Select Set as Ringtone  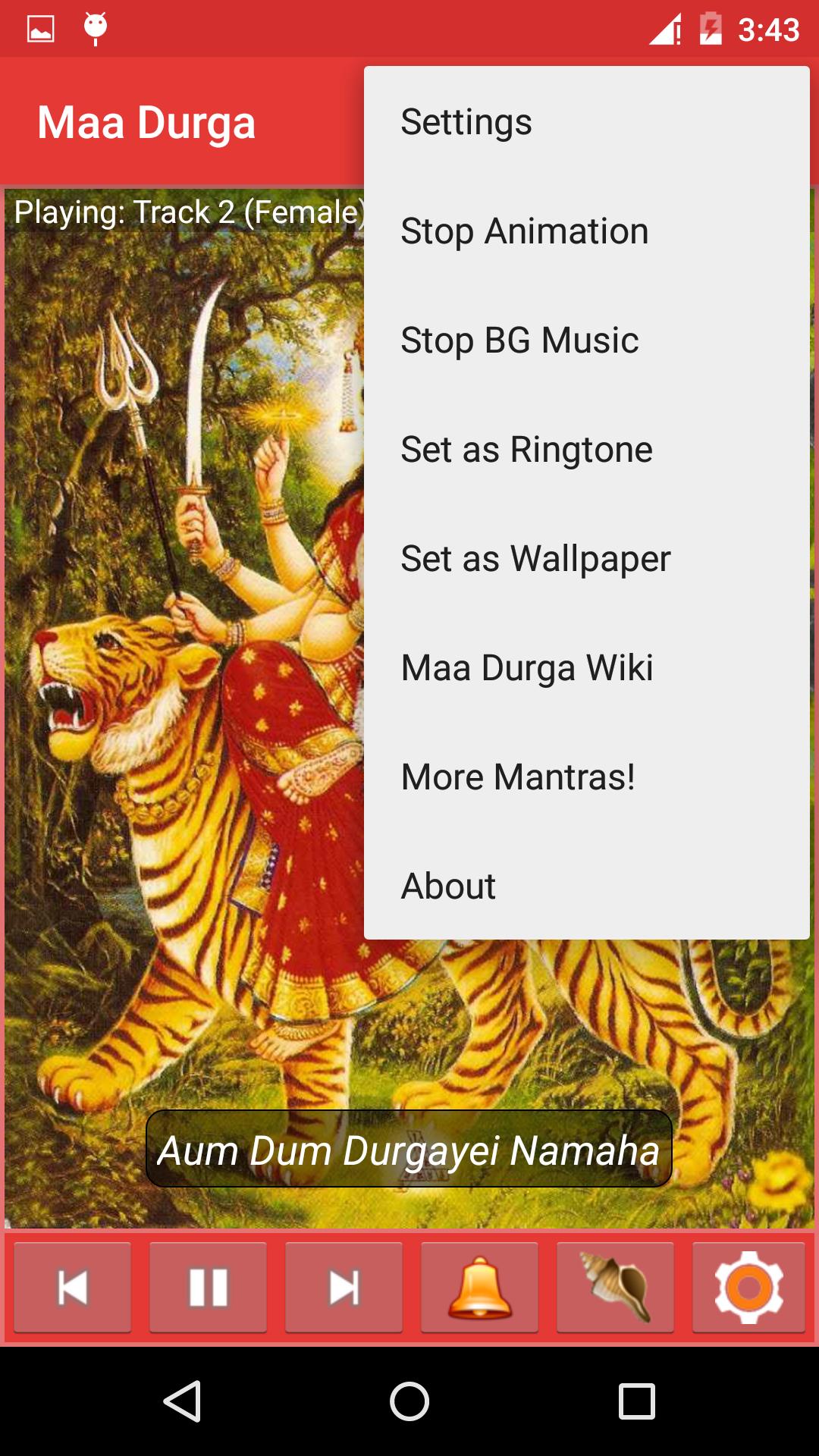(x=585, y=450)
